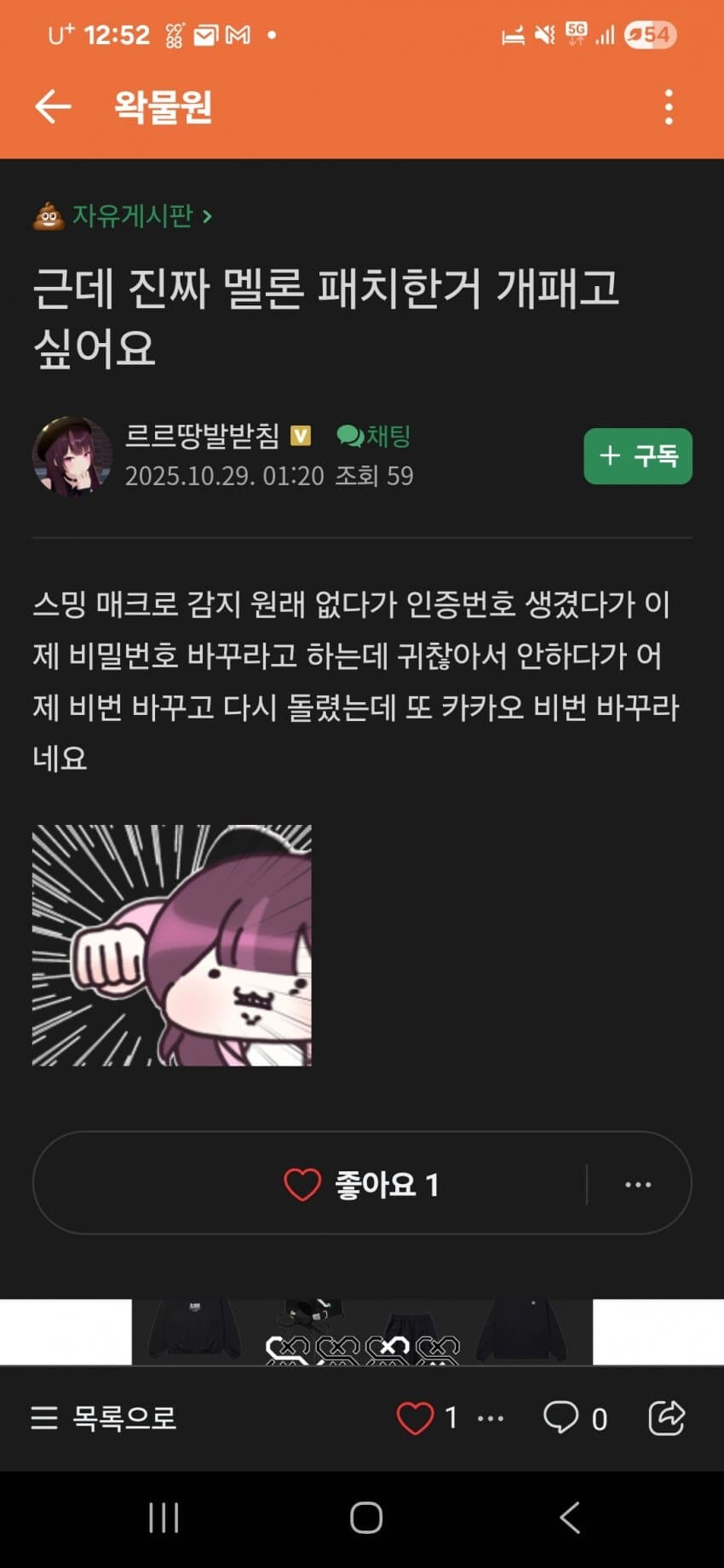Tap the heart icon next to 좋아요
Image resolution: width=724 pixels, height=1568 pixels.
(302, 1184)
